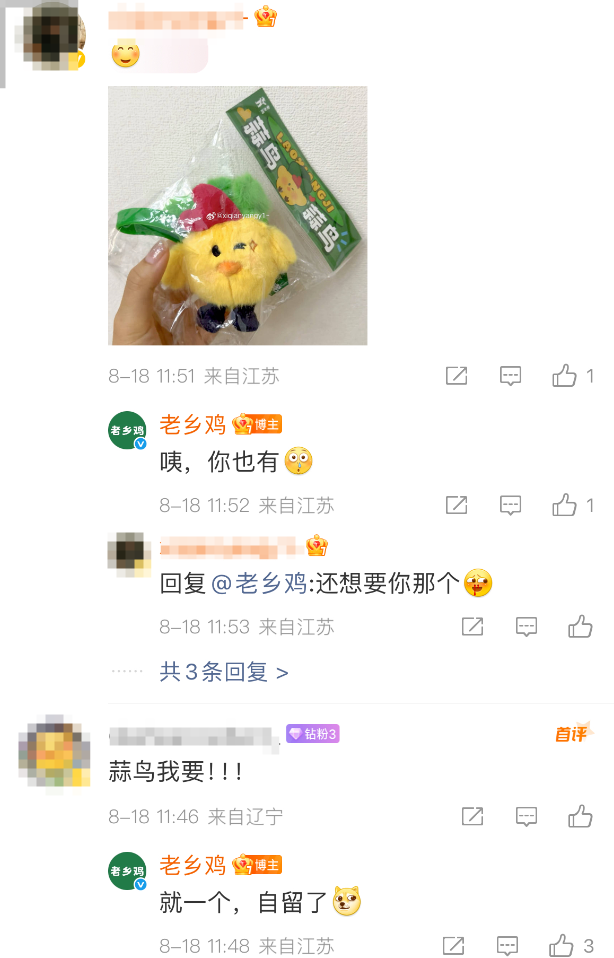Share the comment '蒜鸟我要!!!'
The image size is (614, 958).
(472, 817)
